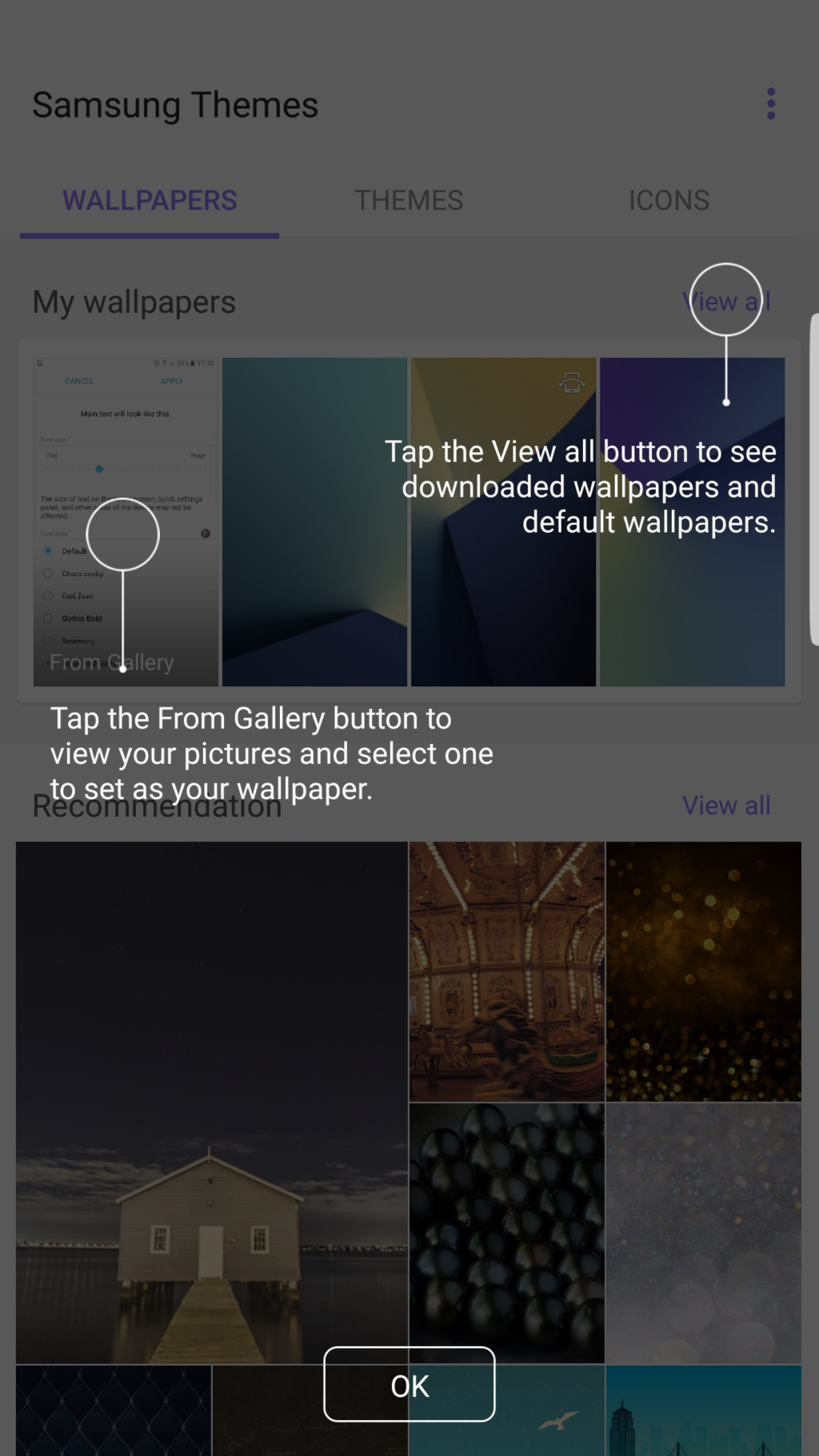Open the more options menu
Screen dimensions: 819x1456
coord(771,104)
